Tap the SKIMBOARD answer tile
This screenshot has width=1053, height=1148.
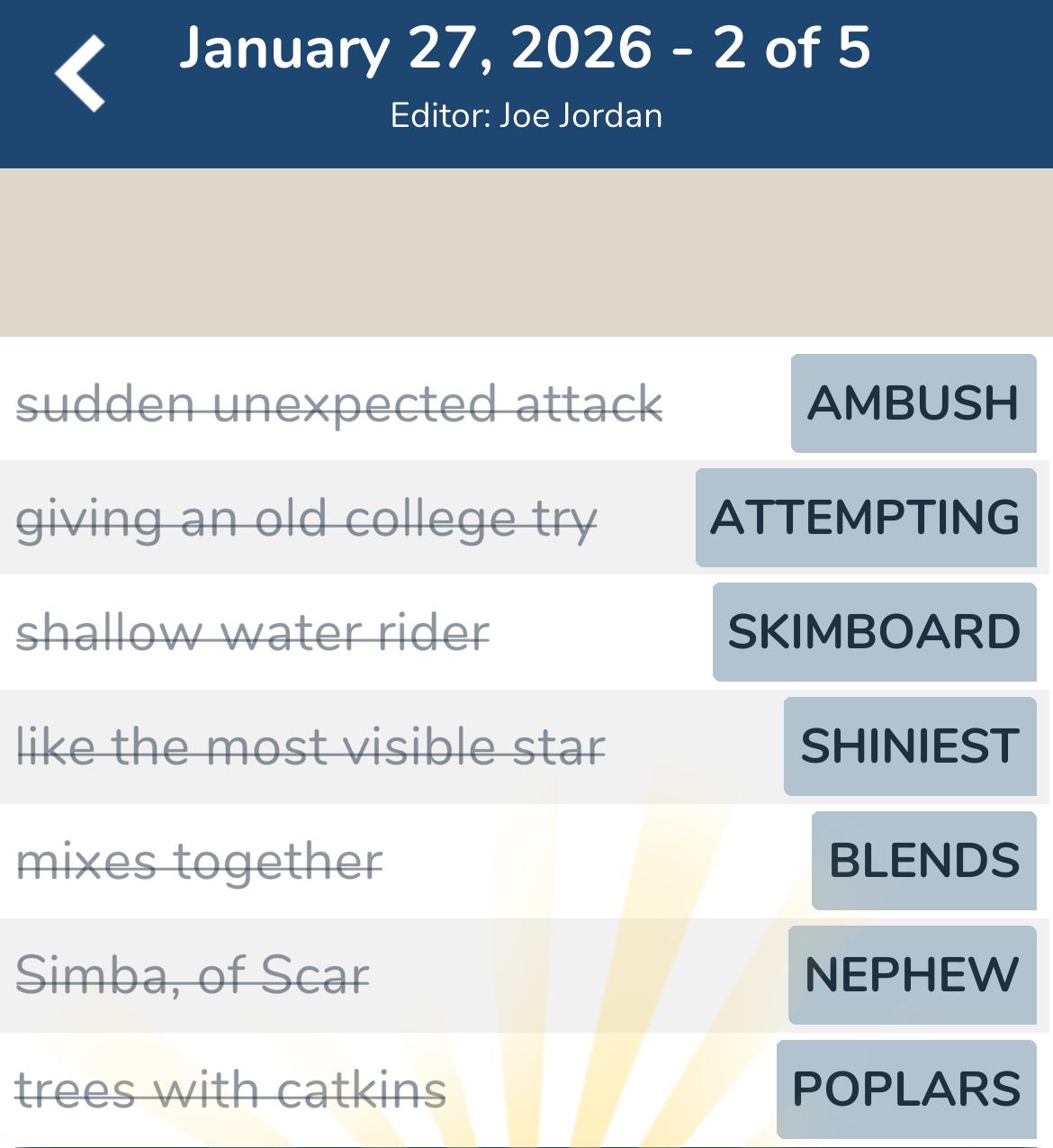(875, 633)
